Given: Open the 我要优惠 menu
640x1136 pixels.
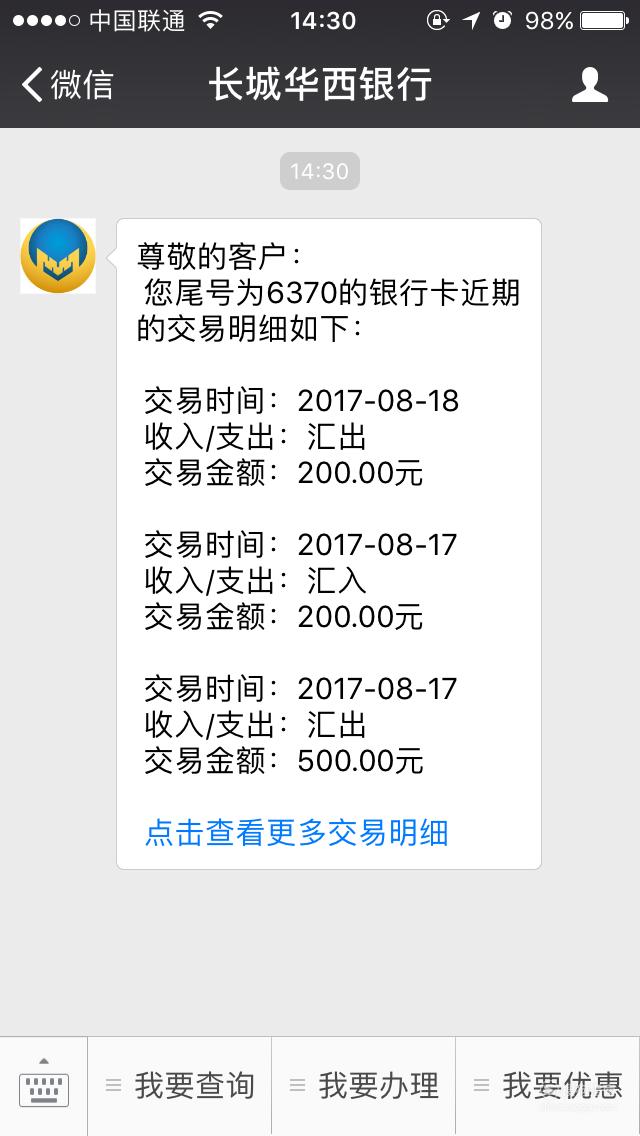Looking at the screenshot, I should point(548,1085).
